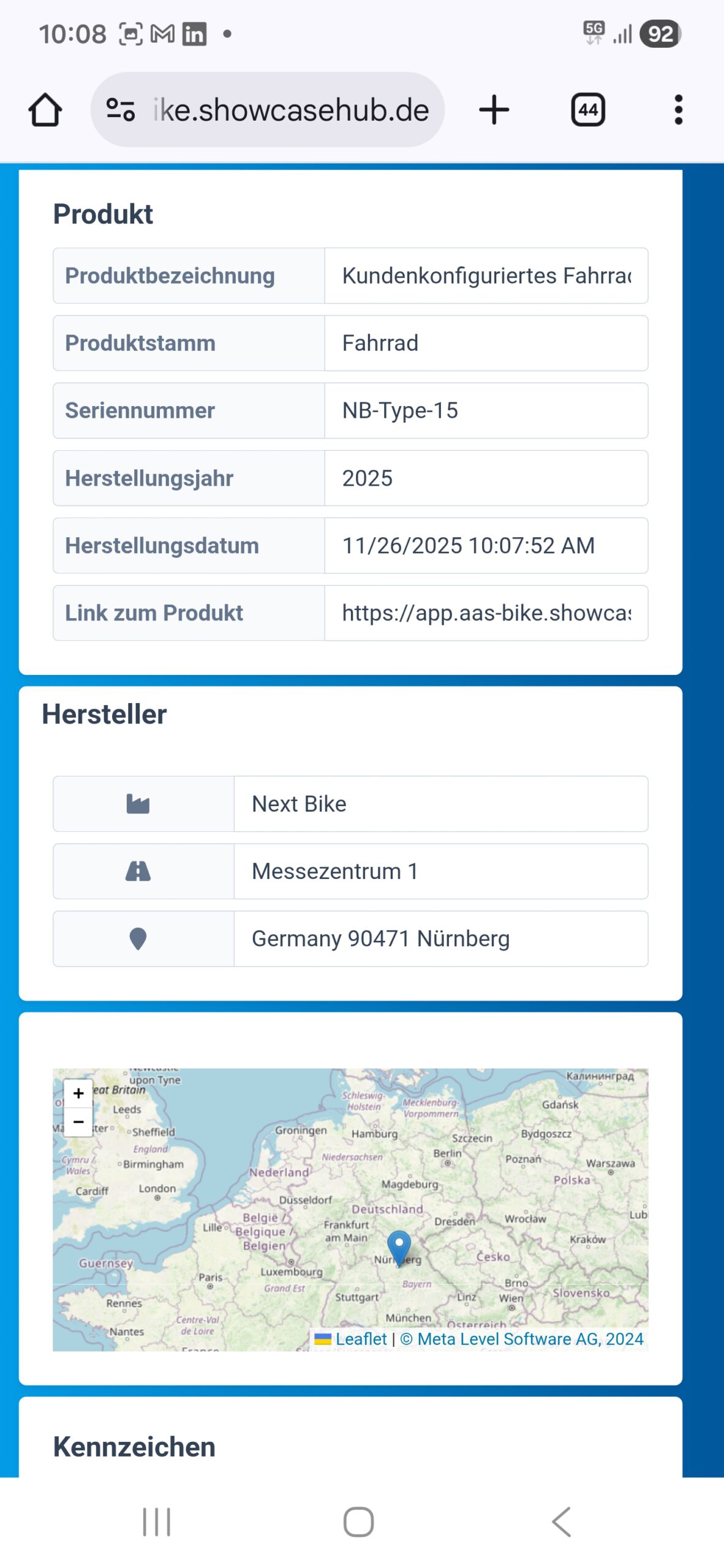Image resolution: width=724 pixels, height=1568 pixels.
Task: Open the browser home page
Action: [45, 110]
